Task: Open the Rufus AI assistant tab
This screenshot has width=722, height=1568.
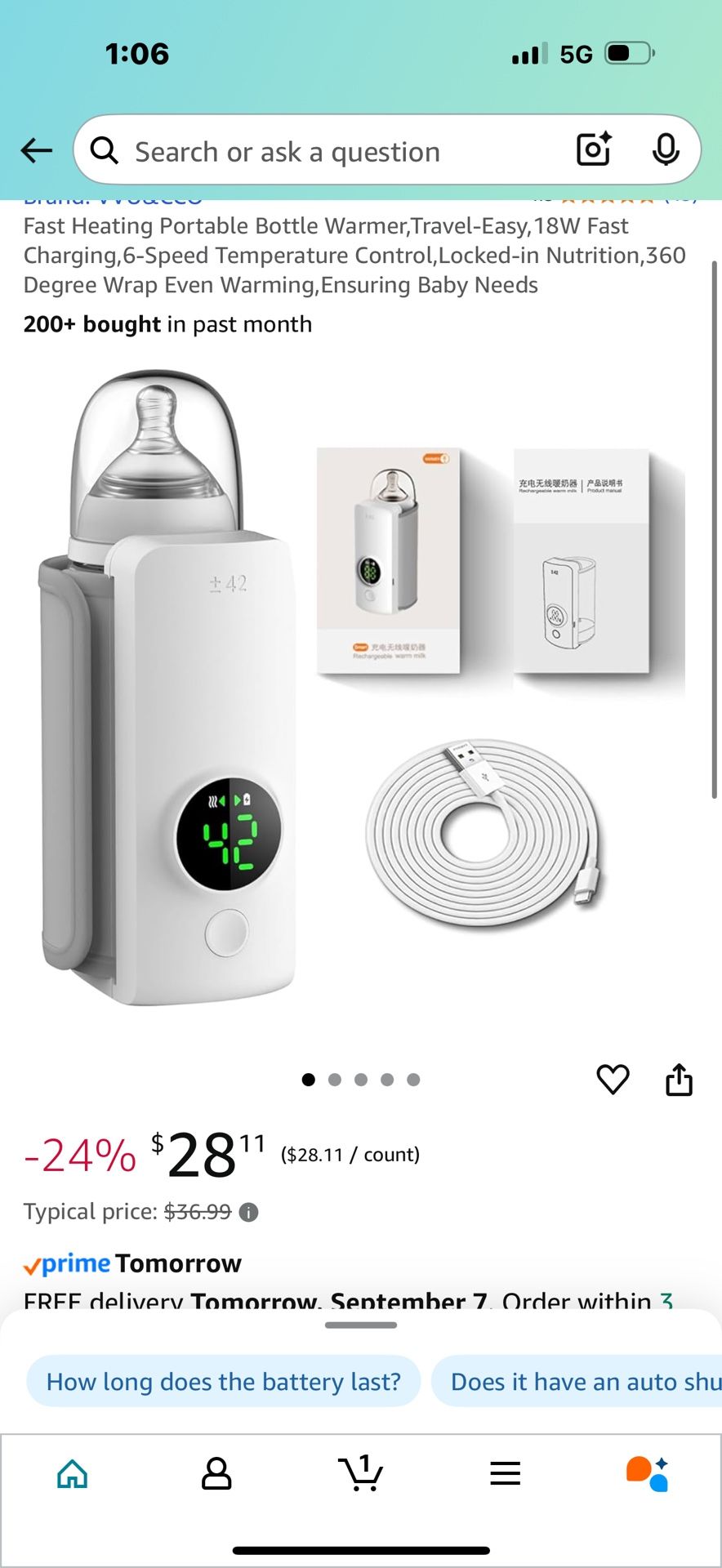Action: [x=648, y=1474]
